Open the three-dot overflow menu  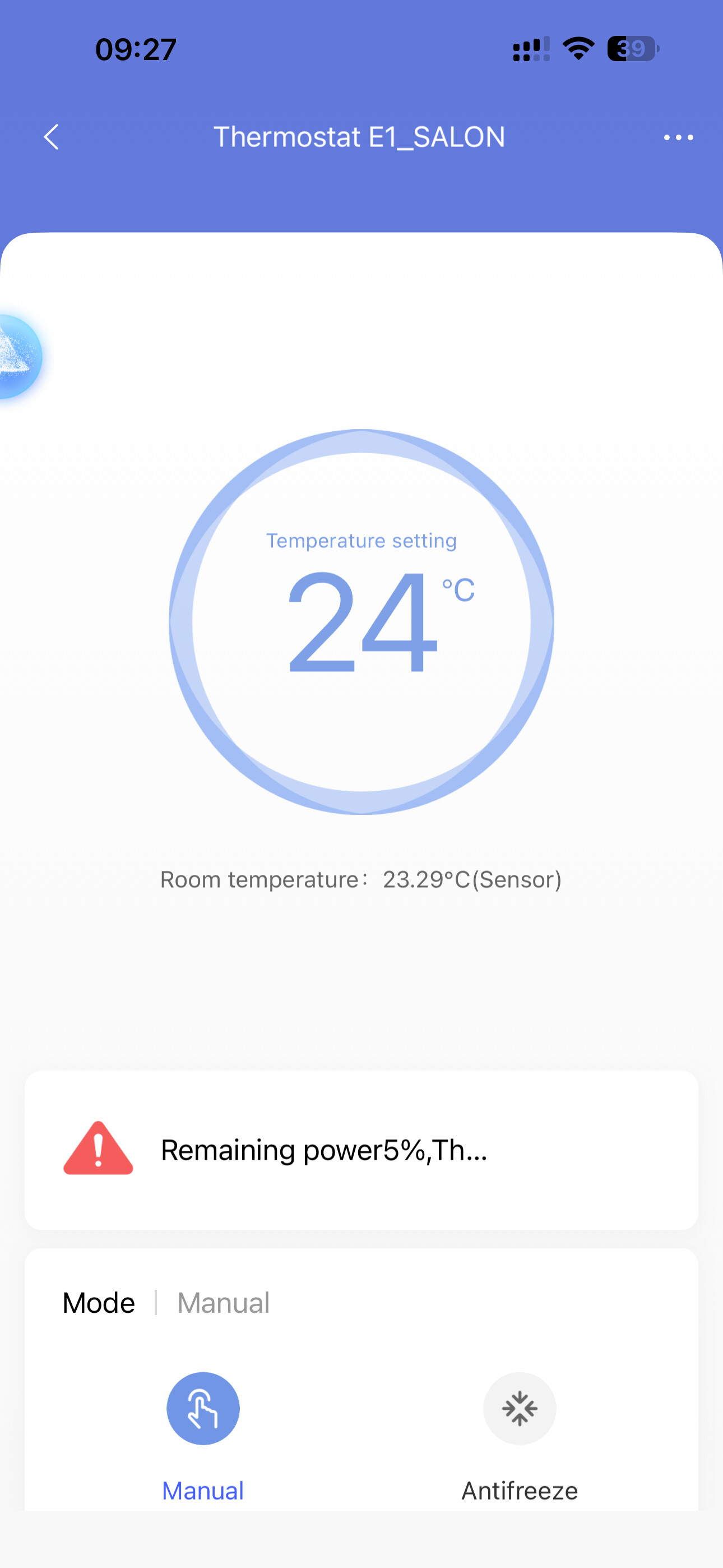click(678, 137)
